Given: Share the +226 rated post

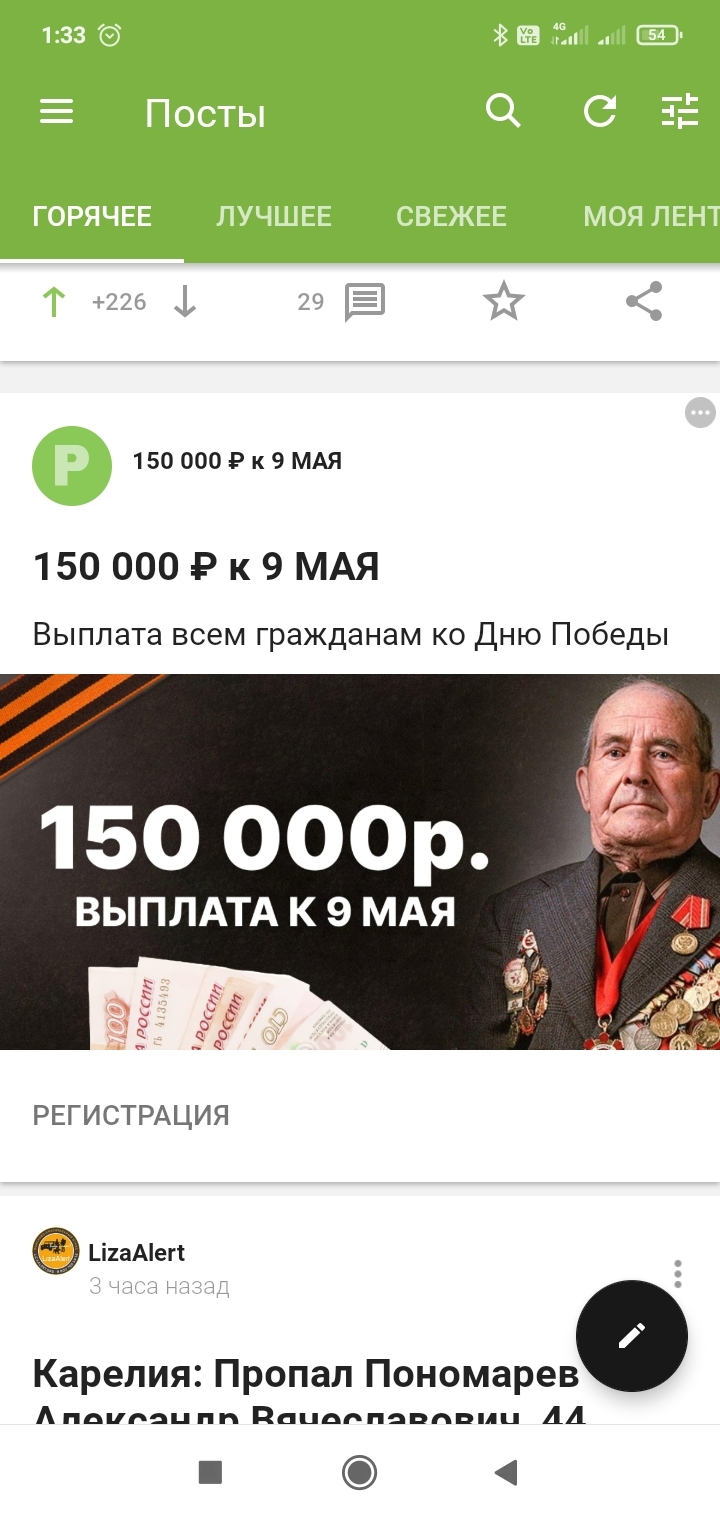Looking at the screenshot, I should 644,302.
